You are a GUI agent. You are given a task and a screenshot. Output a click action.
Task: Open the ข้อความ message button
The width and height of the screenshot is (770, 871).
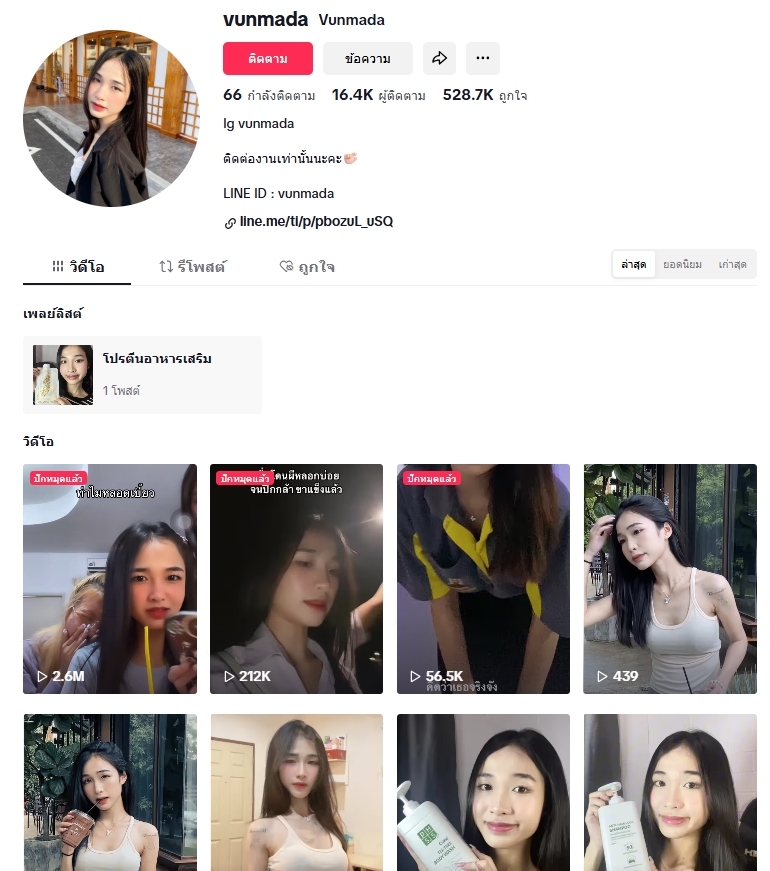click(367, 58)
